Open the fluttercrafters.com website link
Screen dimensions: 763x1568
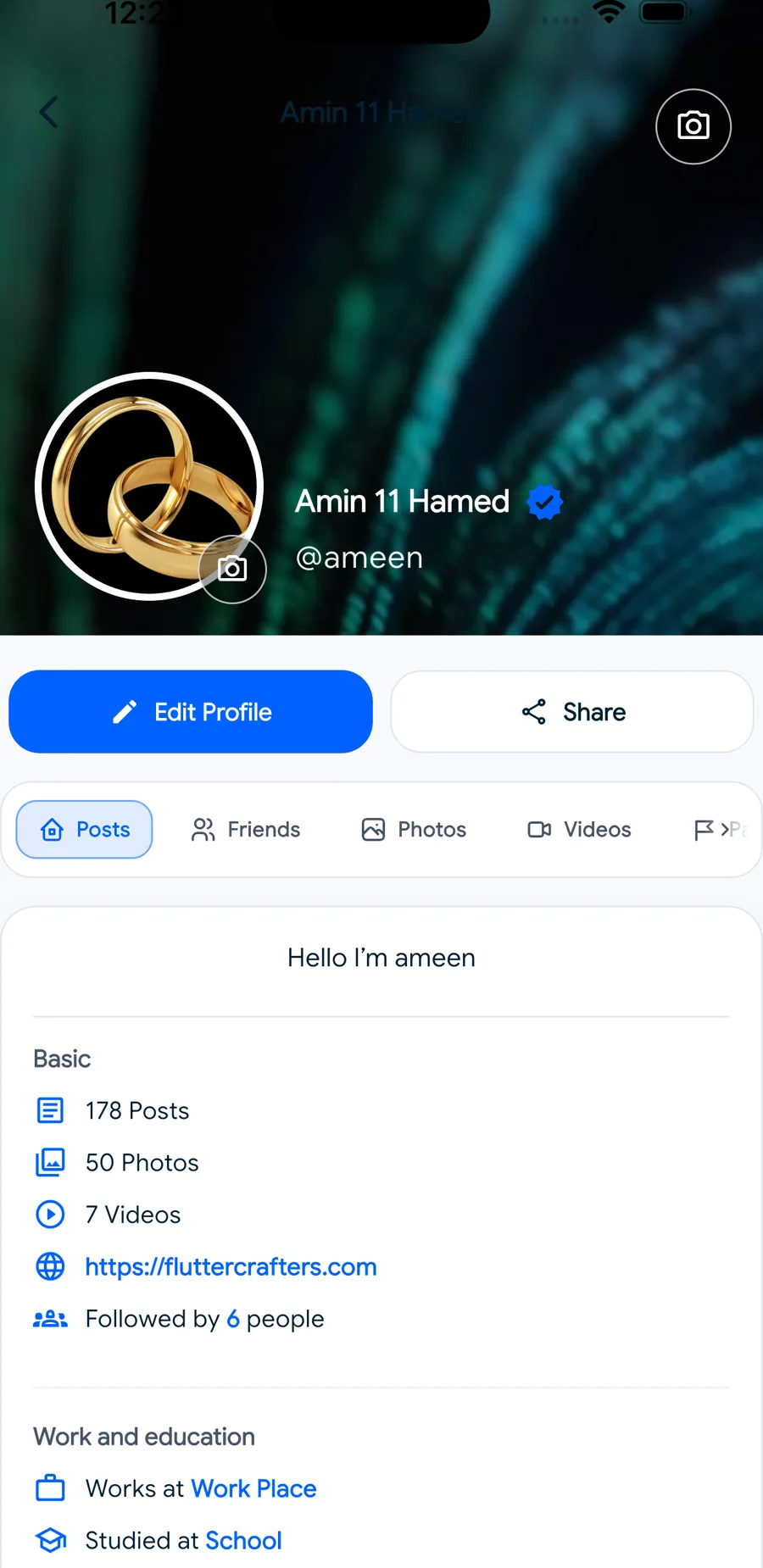[x=231, y=1266]
